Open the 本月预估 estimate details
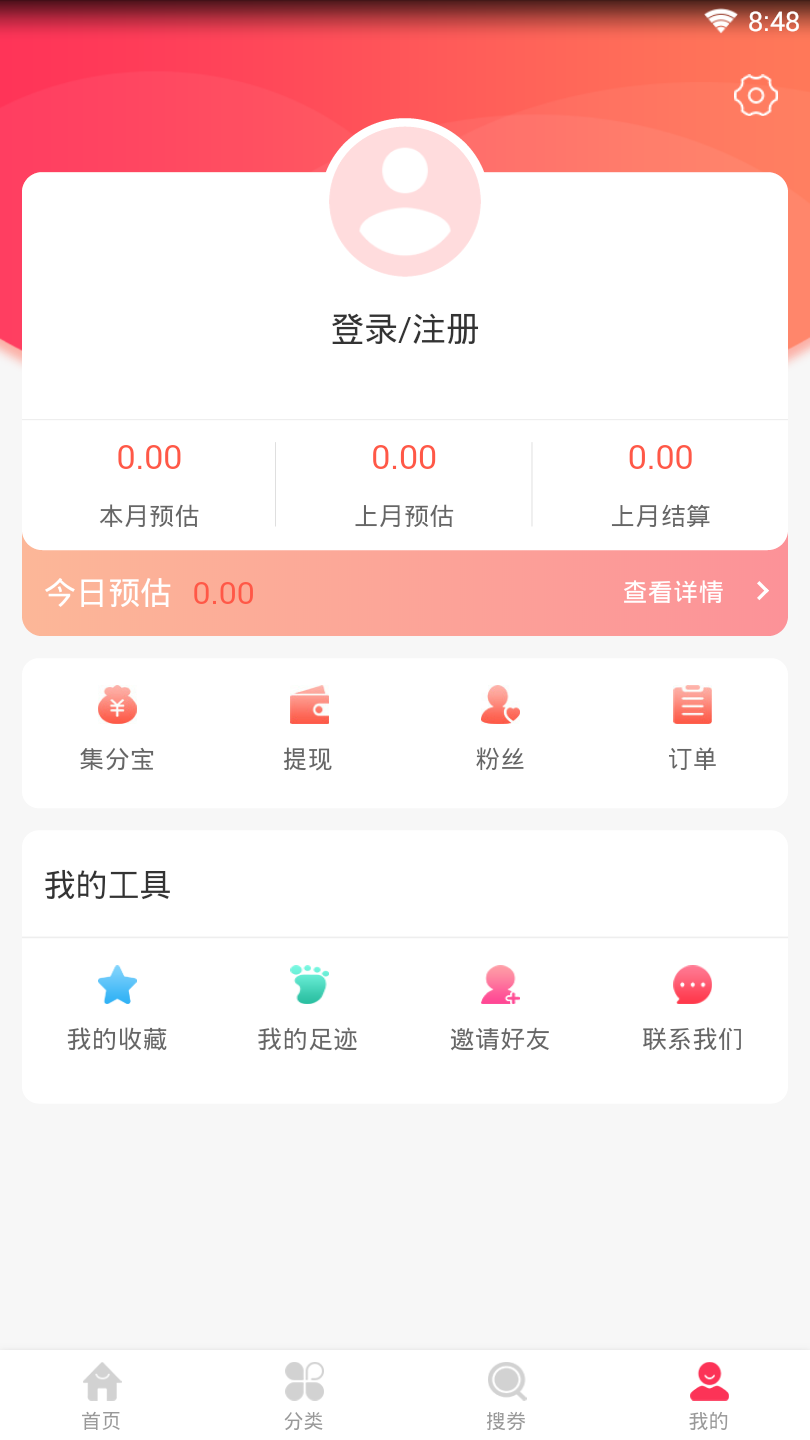The image size is (810, 1440). (148, 483)
